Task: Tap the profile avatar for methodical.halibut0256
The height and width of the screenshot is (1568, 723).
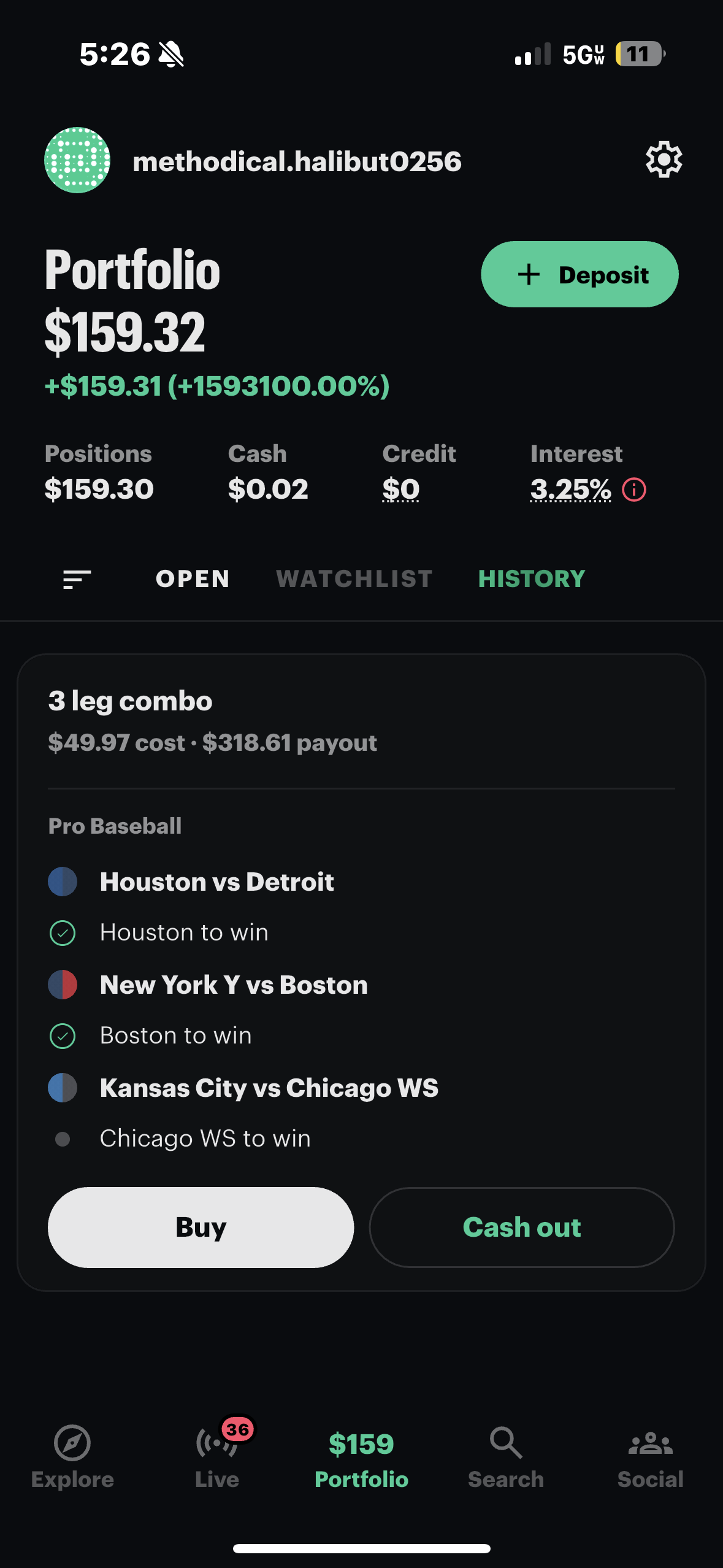Action: tap(77, 160)
